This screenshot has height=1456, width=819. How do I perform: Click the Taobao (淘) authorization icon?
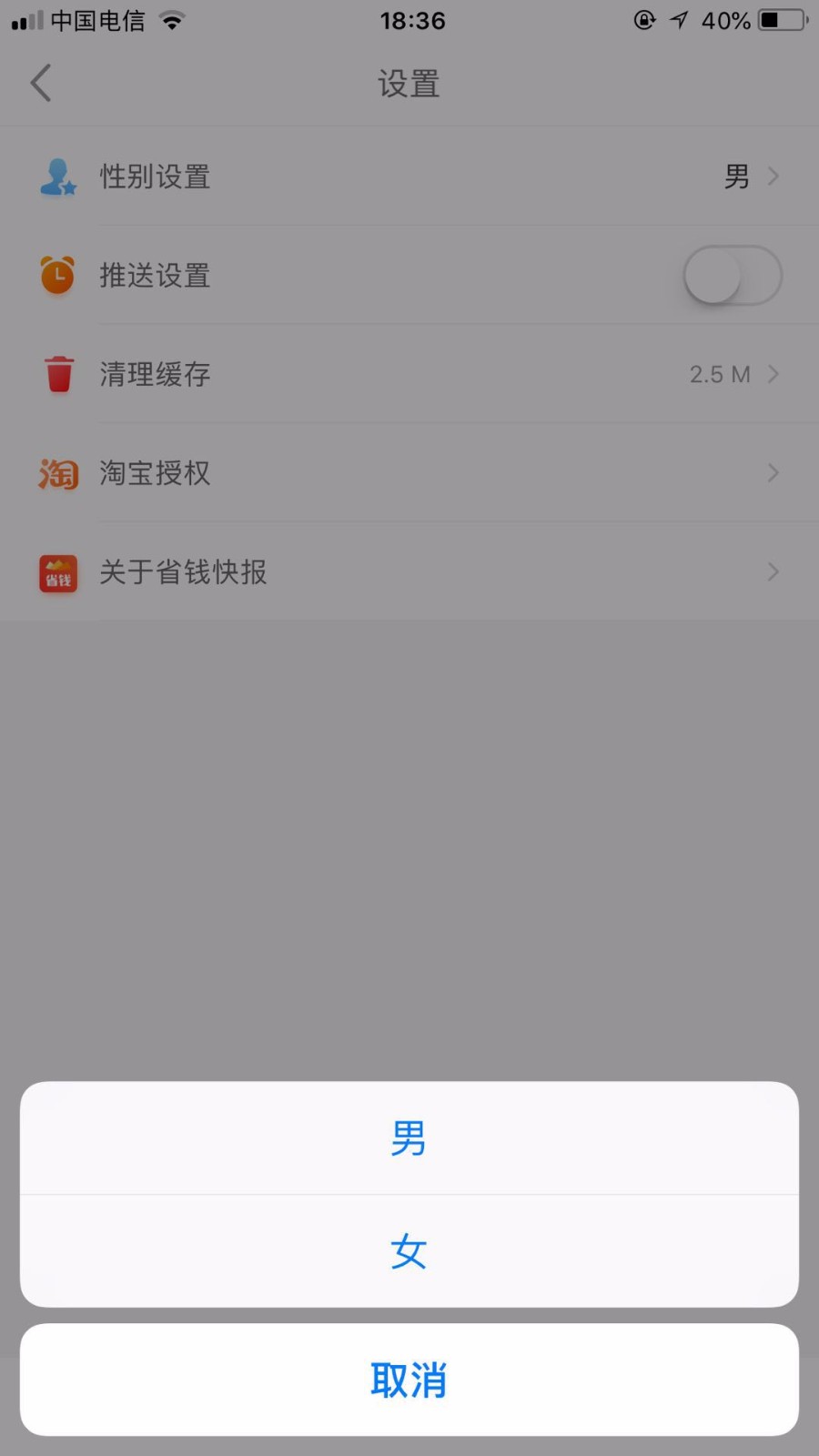click(57, 473)
